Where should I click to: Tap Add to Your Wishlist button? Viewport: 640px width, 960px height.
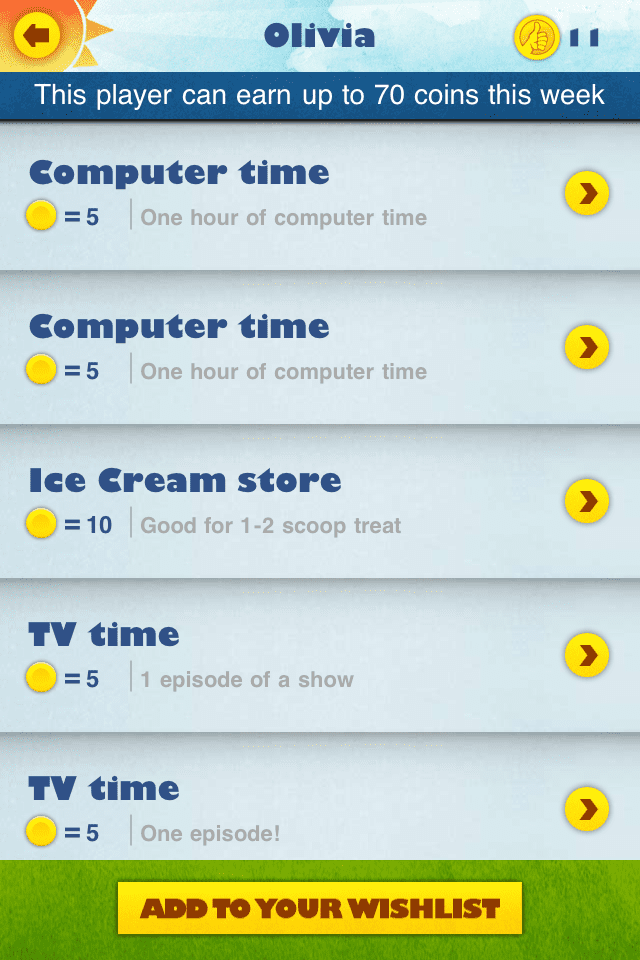(320, 908)
